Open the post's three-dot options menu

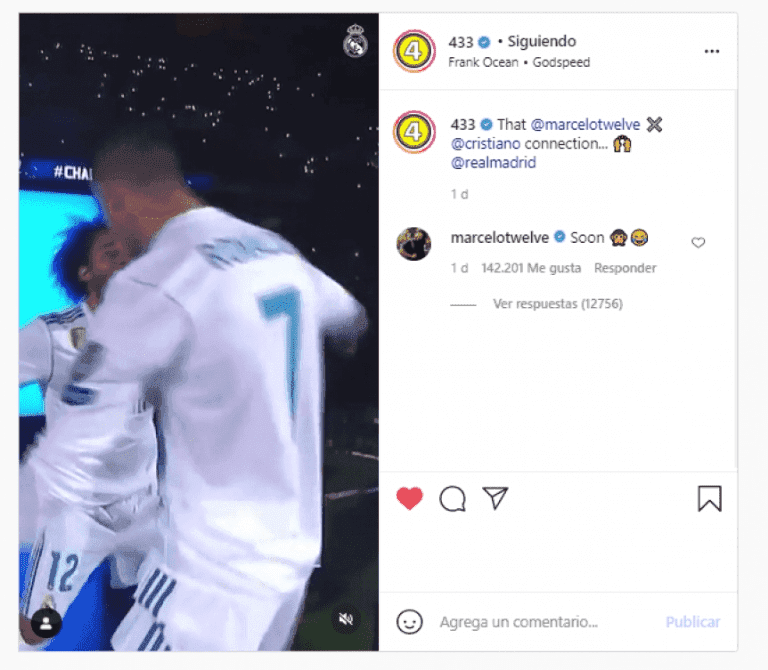click(x=711, y=51)
